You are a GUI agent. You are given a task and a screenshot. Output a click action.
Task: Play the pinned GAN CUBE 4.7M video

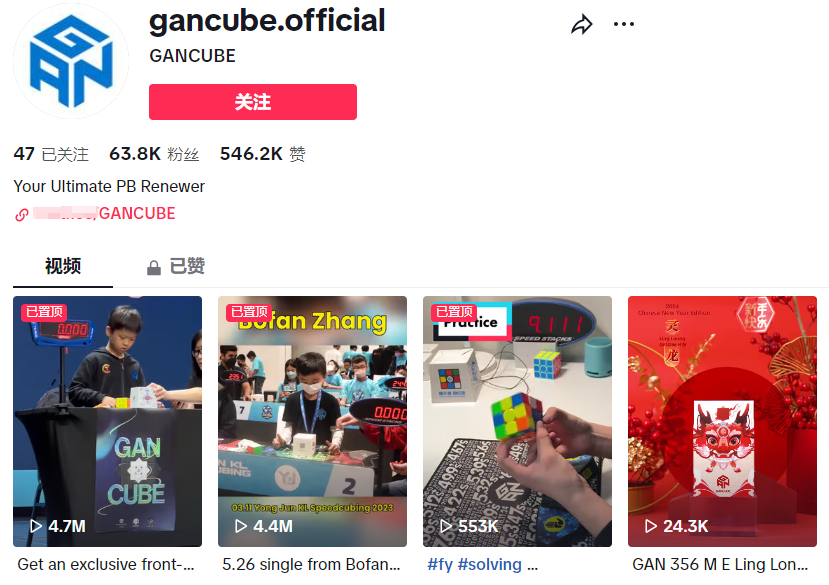[107, 421]
